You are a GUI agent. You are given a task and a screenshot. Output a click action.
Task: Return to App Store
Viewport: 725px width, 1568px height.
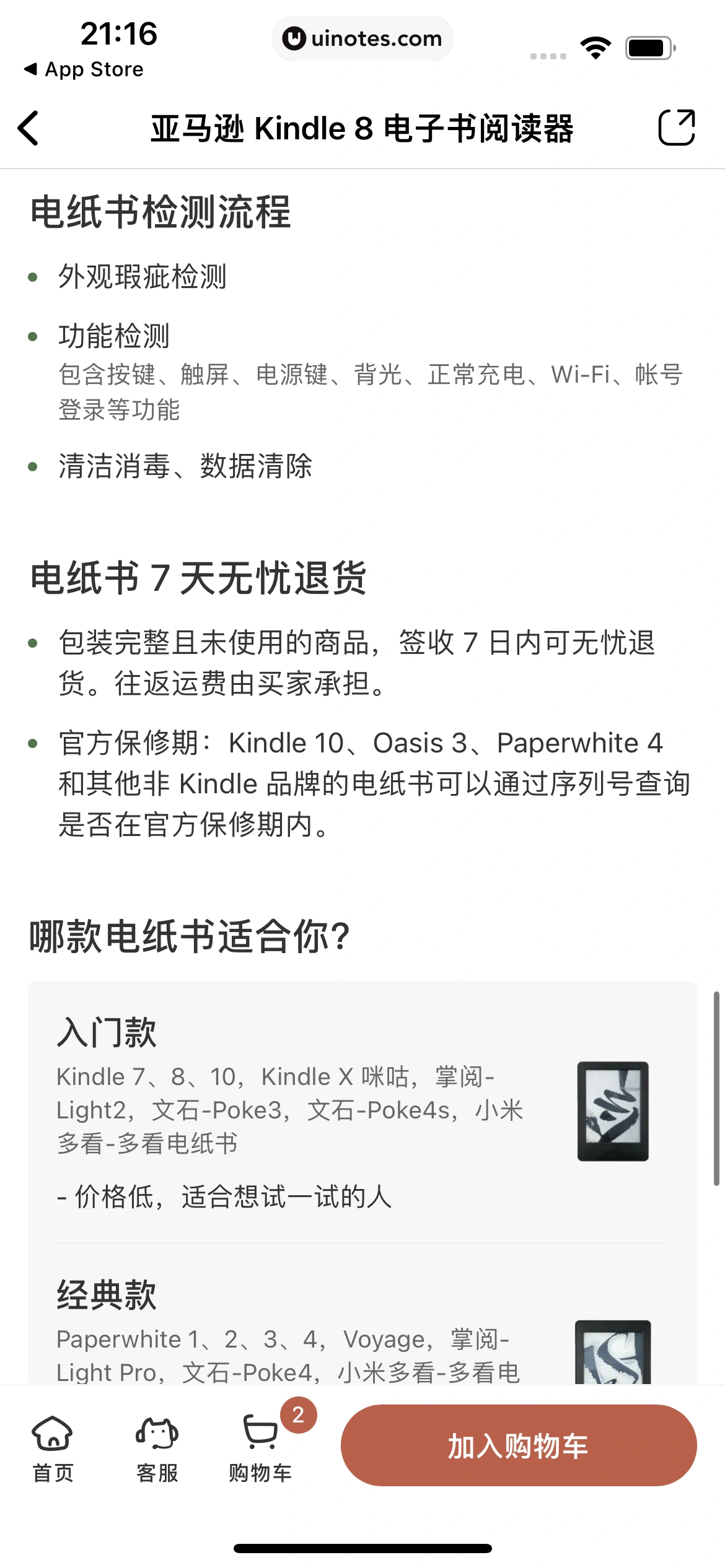(x=84, y=69)
